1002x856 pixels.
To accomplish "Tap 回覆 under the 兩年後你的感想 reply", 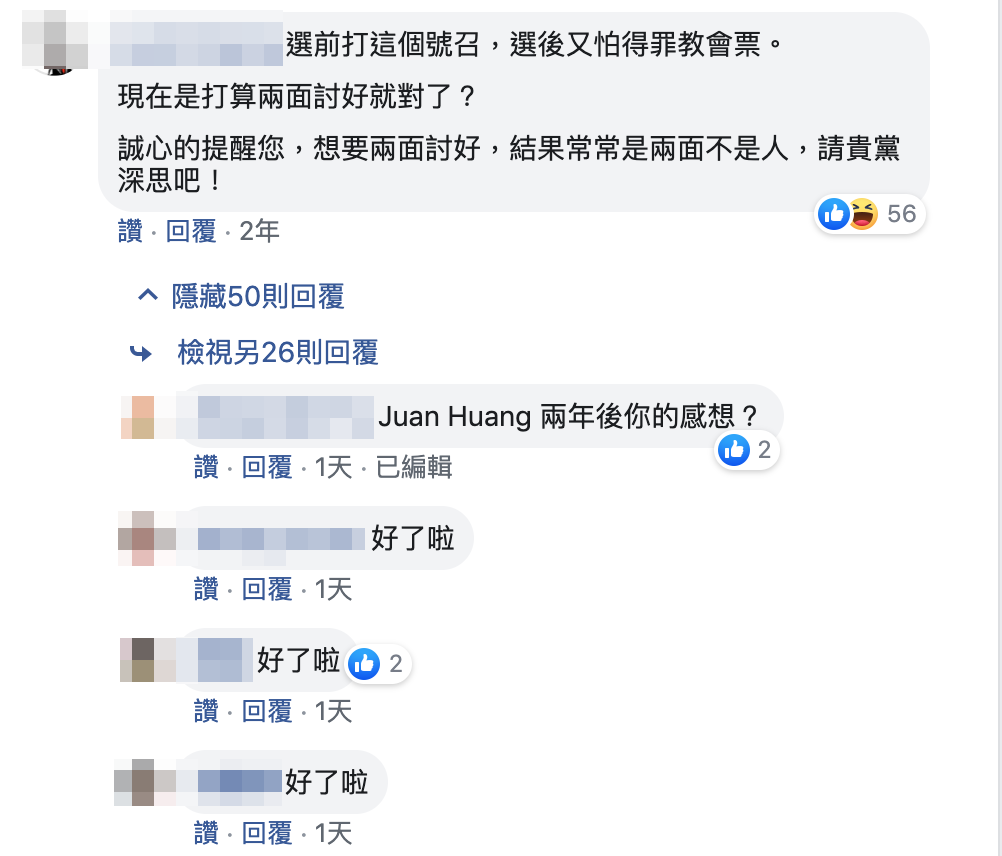I will [267, 467].
